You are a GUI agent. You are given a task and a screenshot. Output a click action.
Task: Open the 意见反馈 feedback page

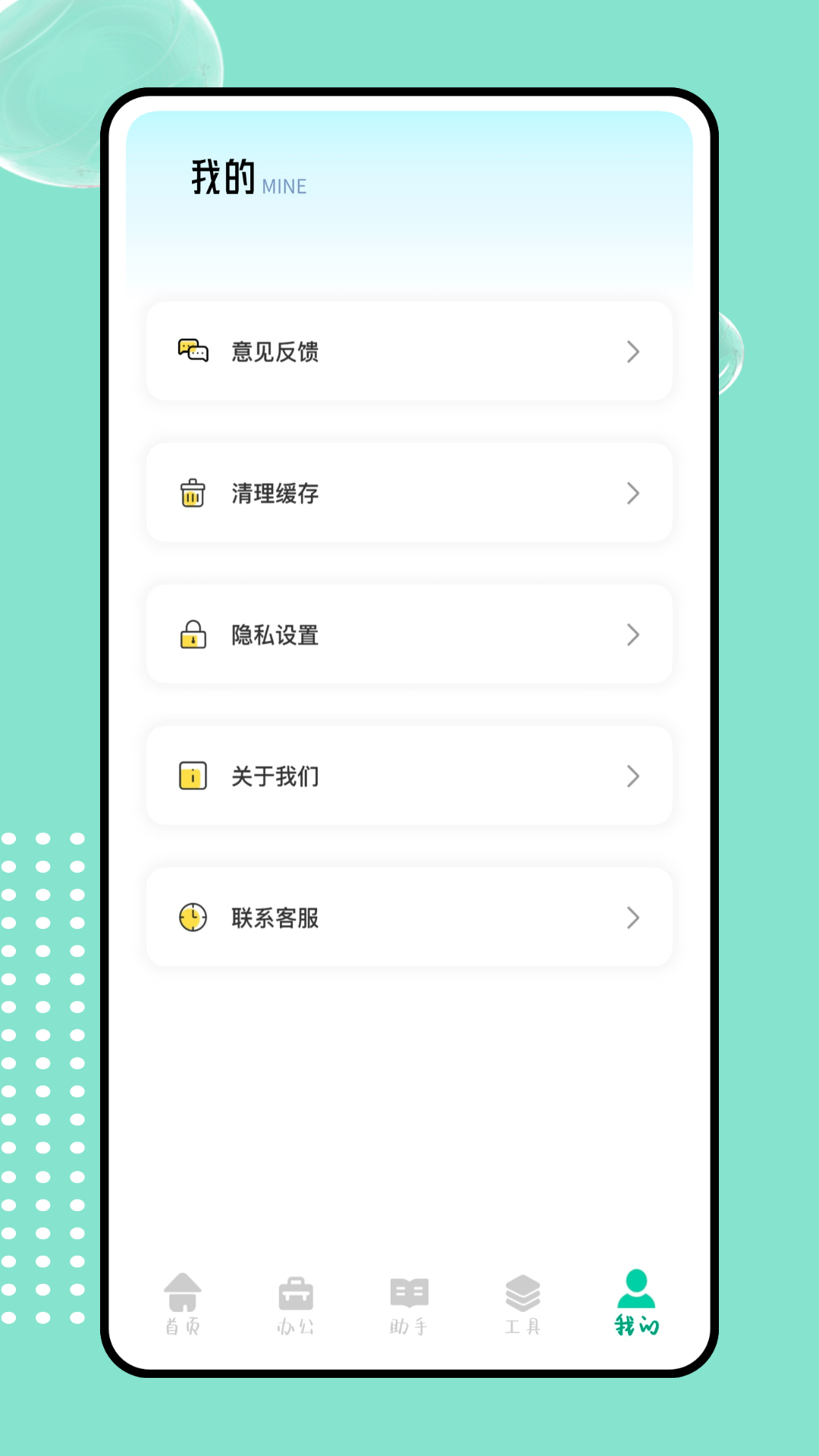point(409,351)
